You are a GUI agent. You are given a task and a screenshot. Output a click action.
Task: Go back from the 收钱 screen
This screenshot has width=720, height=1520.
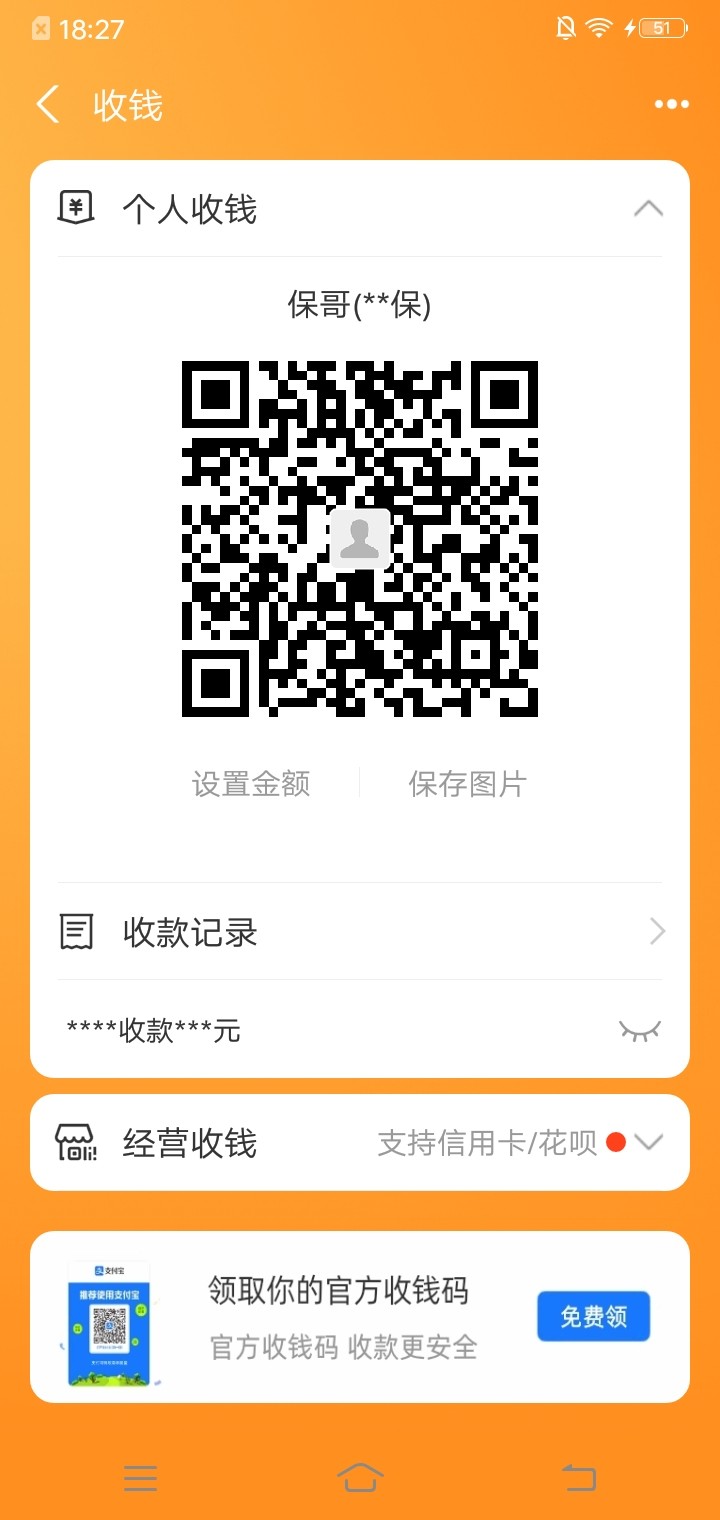click(47, 105)
